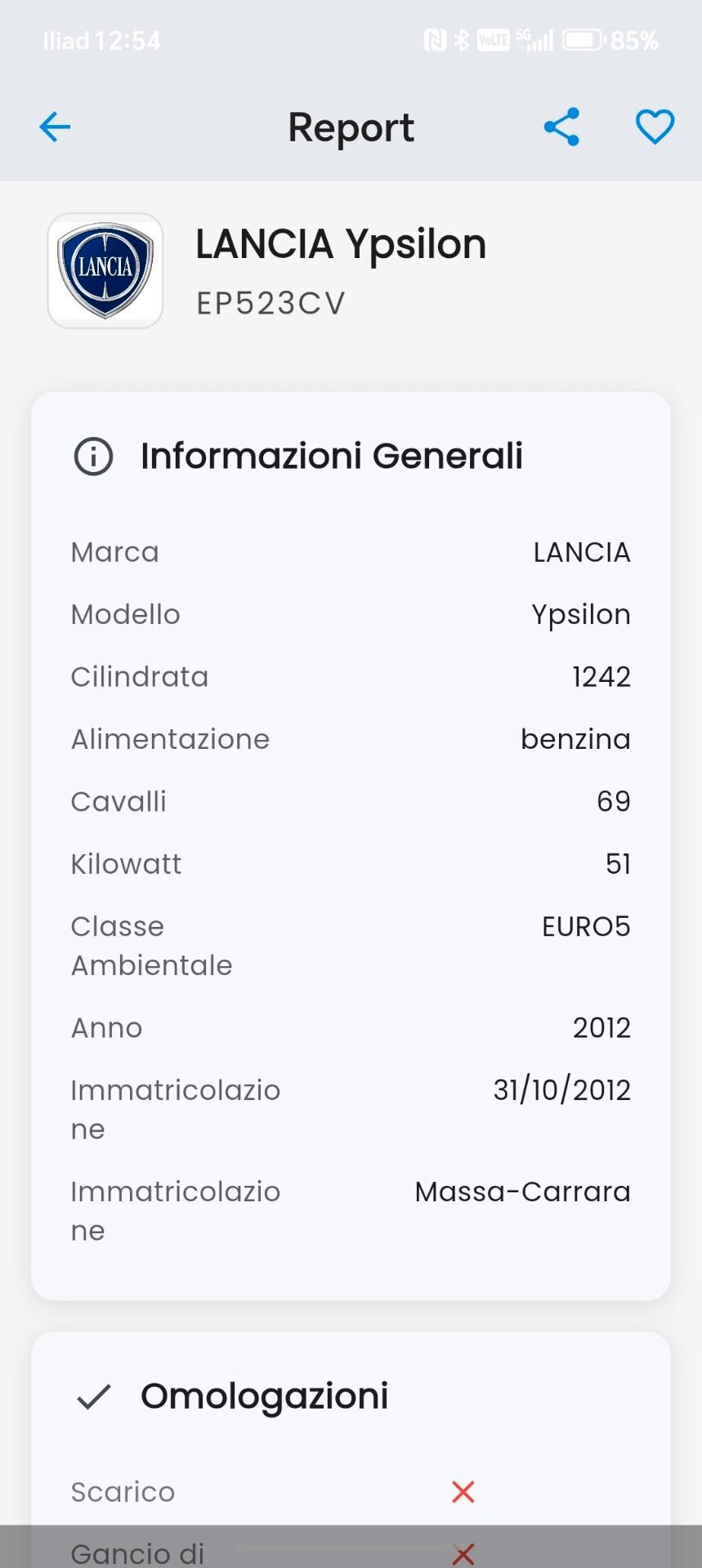Tap the red X next to Scarico
The height and width of the screenshot is (1568, 702).
pos(463,1492)
